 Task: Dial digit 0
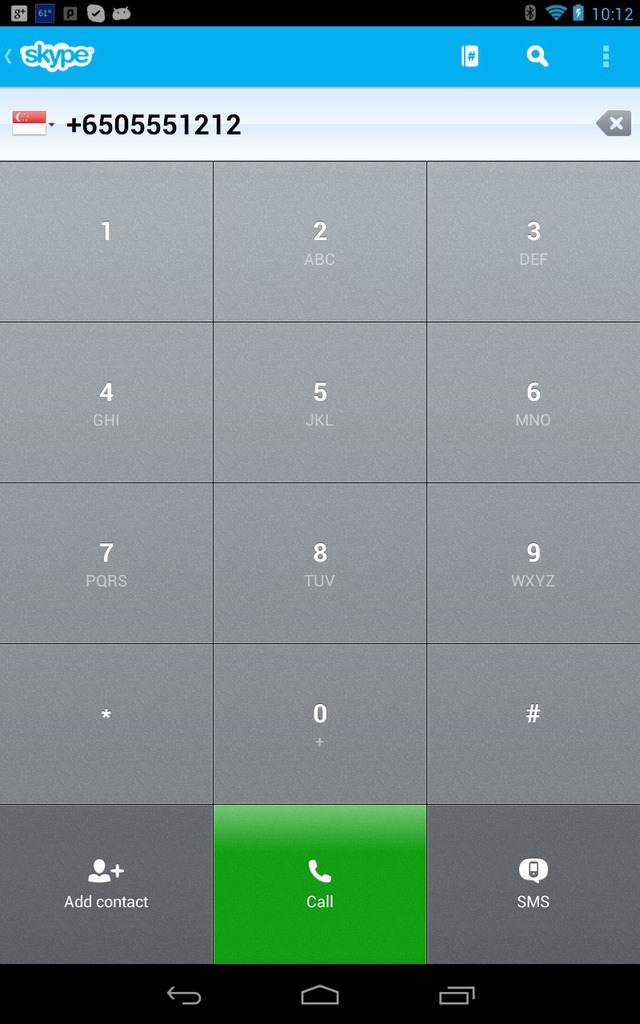320,724
